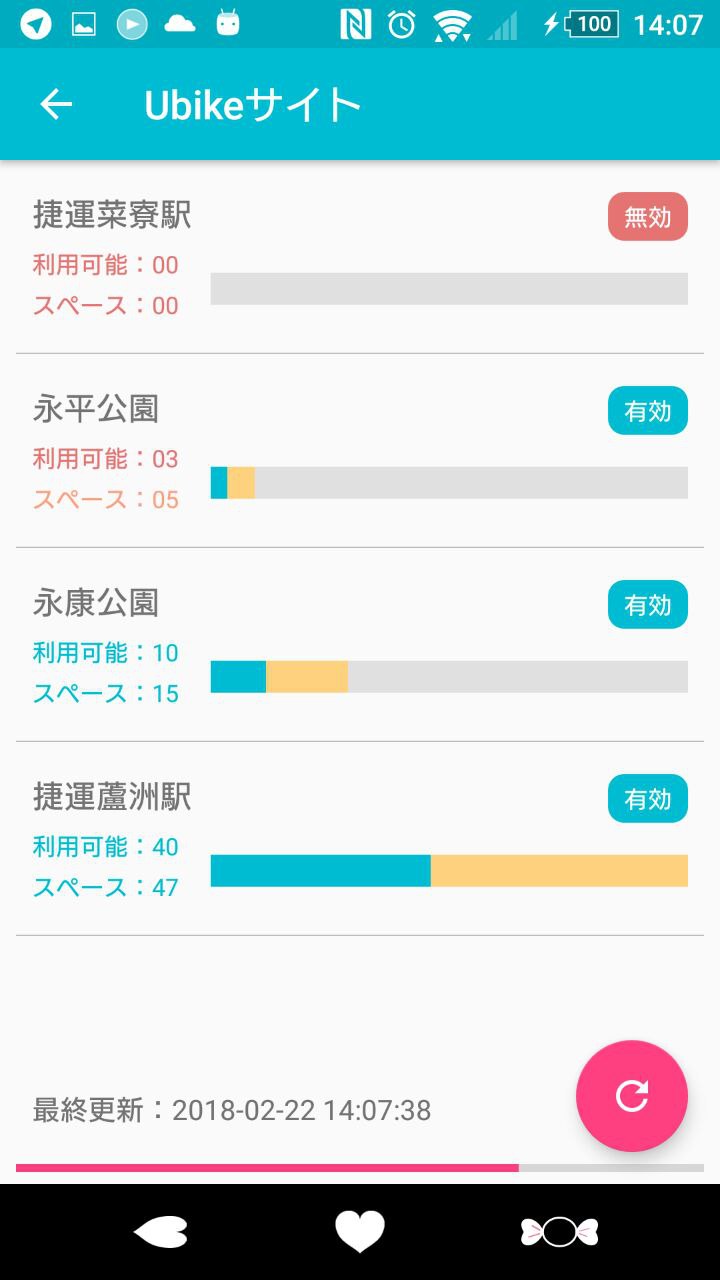View details for 永康公園 station
The image size is (720, 1280).
click(360, 645)
